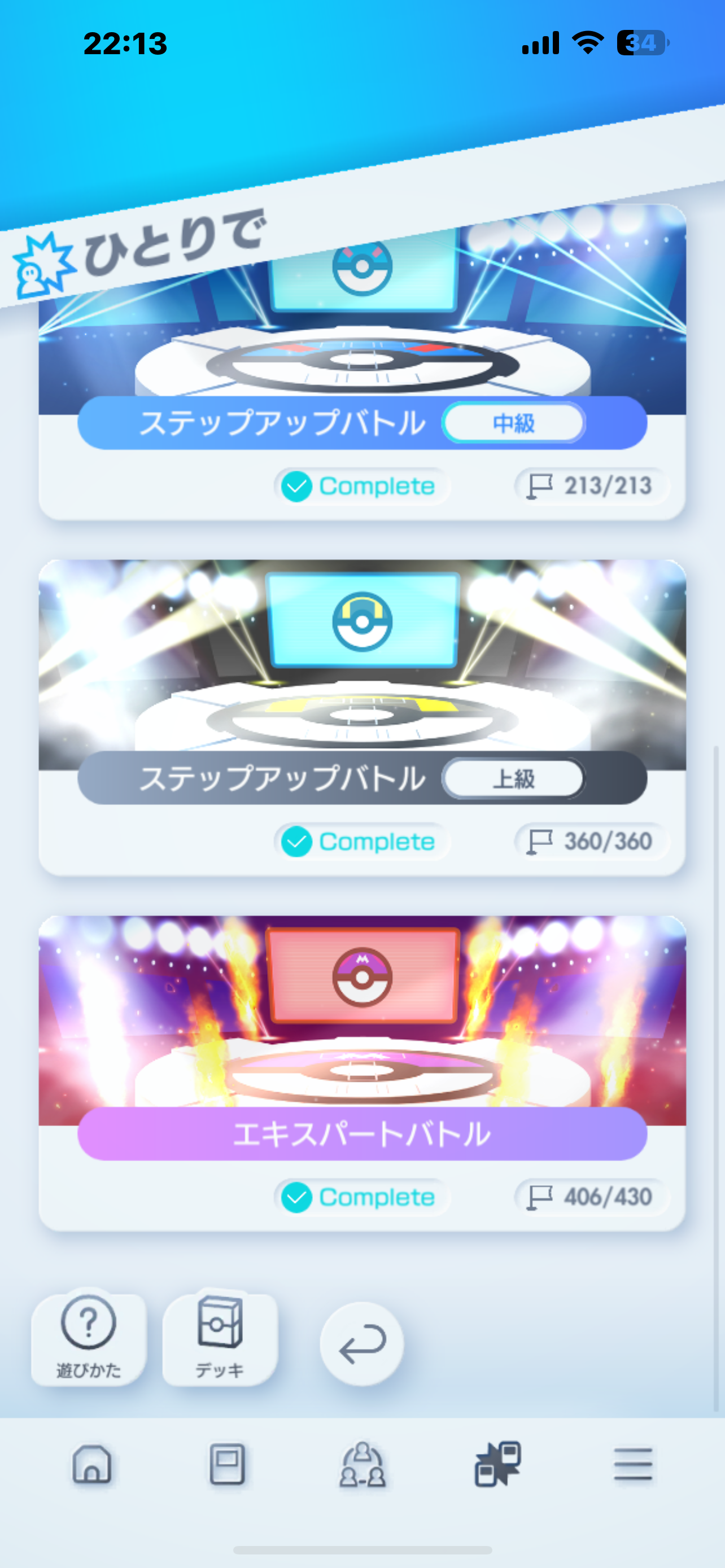
Task: Go back with the return arrow button
Action: 361,1344
